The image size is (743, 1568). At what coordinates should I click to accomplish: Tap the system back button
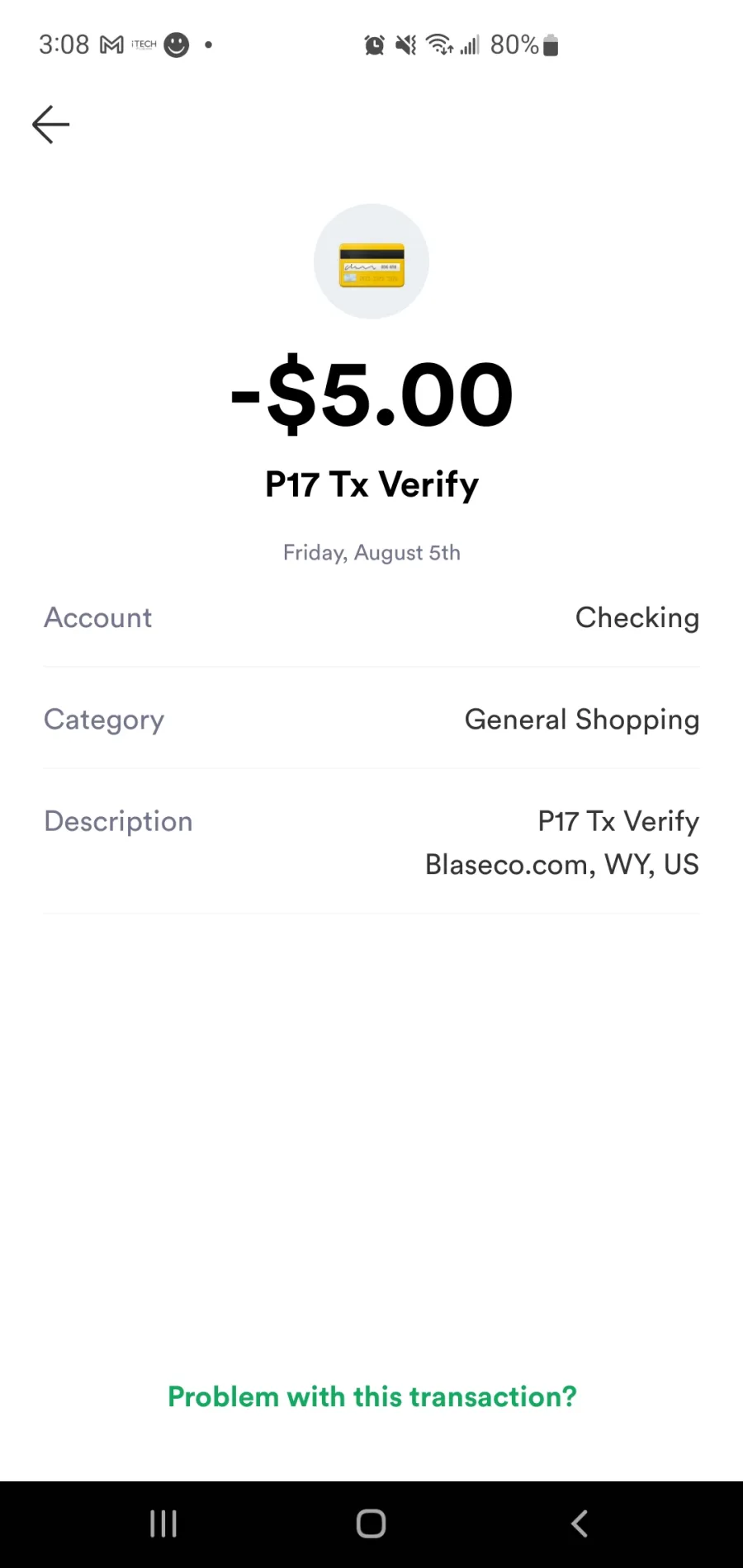(x=580, y=1523)
